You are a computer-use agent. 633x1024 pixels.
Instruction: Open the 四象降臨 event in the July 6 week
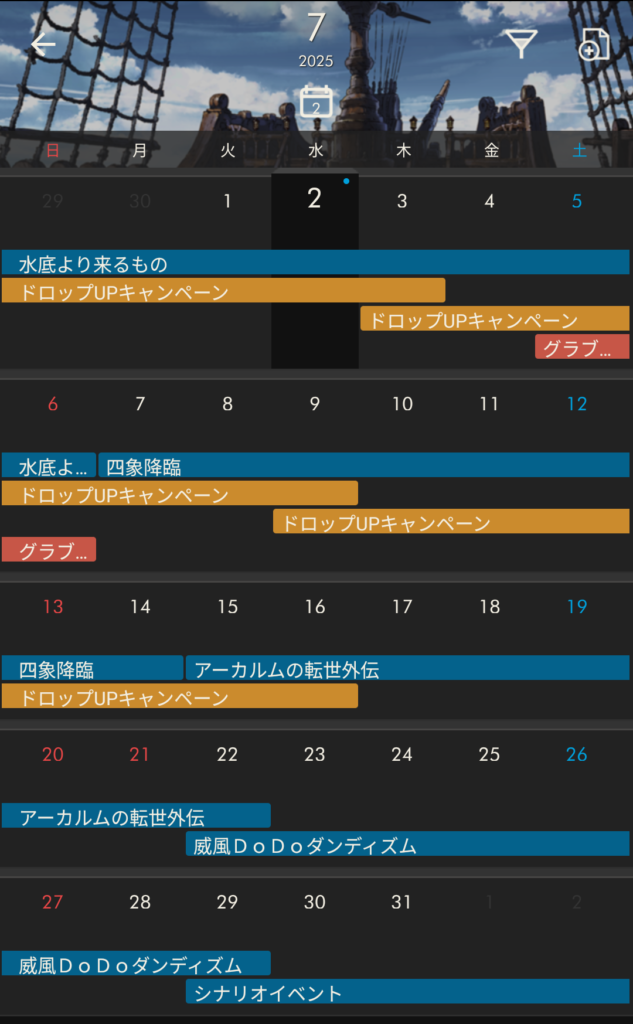click(x=363, y=466)
